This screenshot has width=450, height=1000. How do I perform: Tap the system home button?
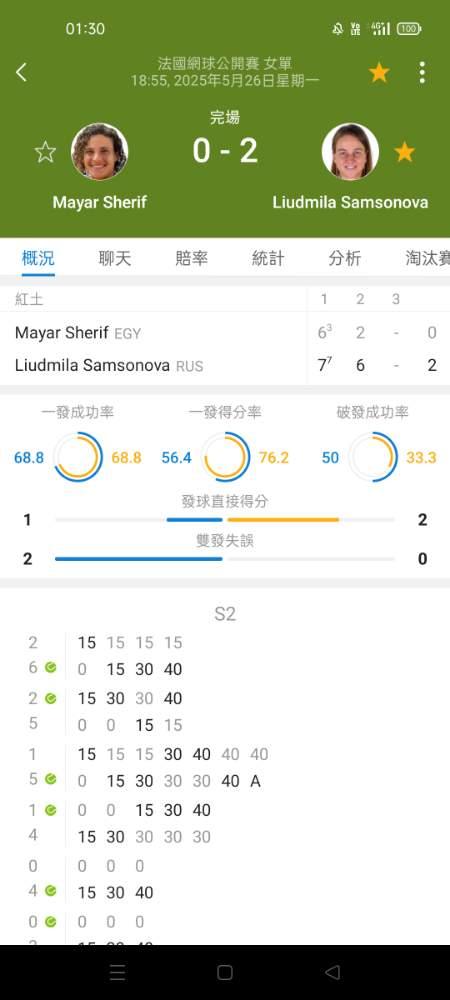tap(224, 972)
